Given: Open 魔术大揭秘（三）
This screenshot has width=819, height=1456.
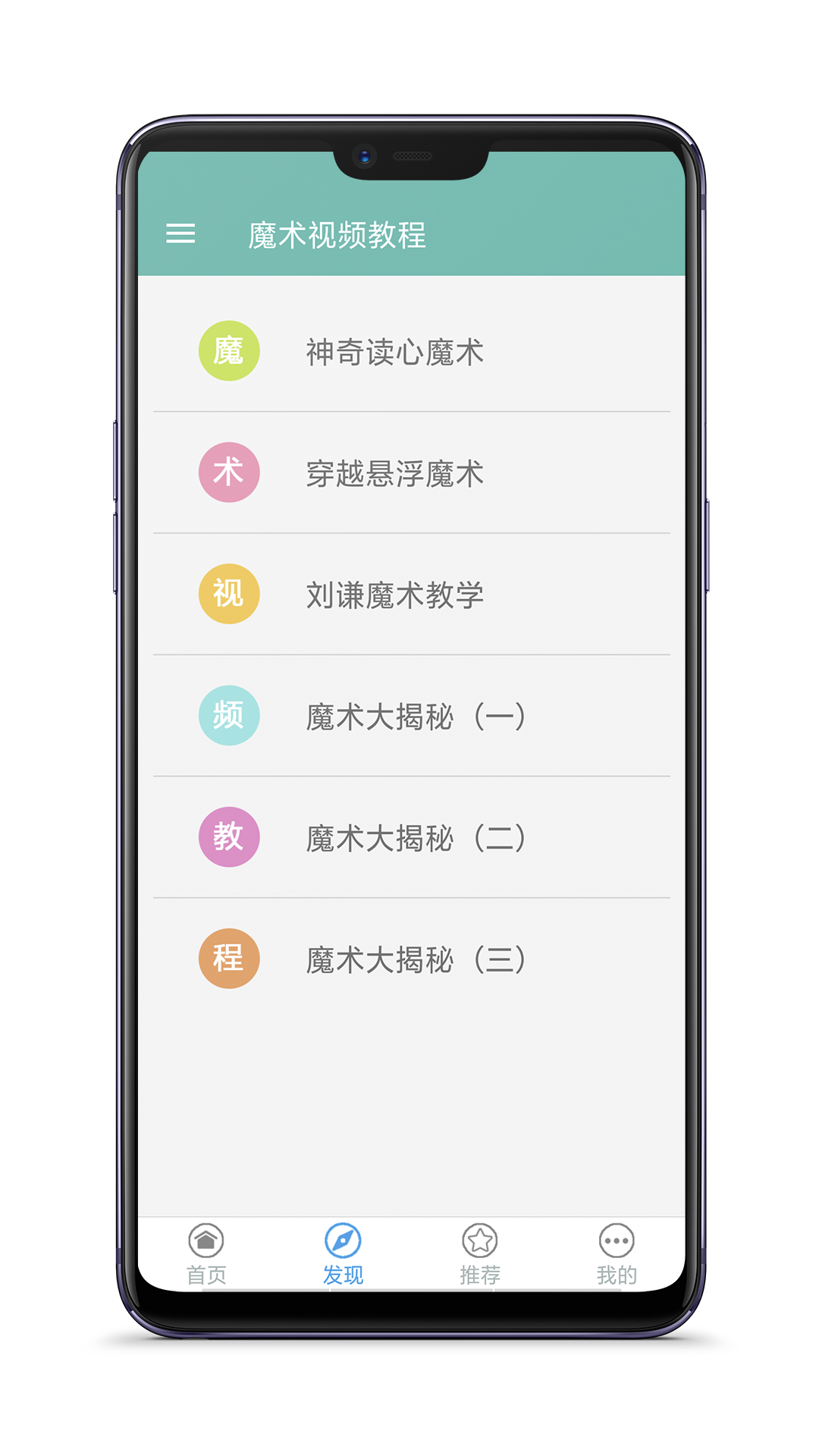Looking at the screenshot, I should (x=416, y=959).
